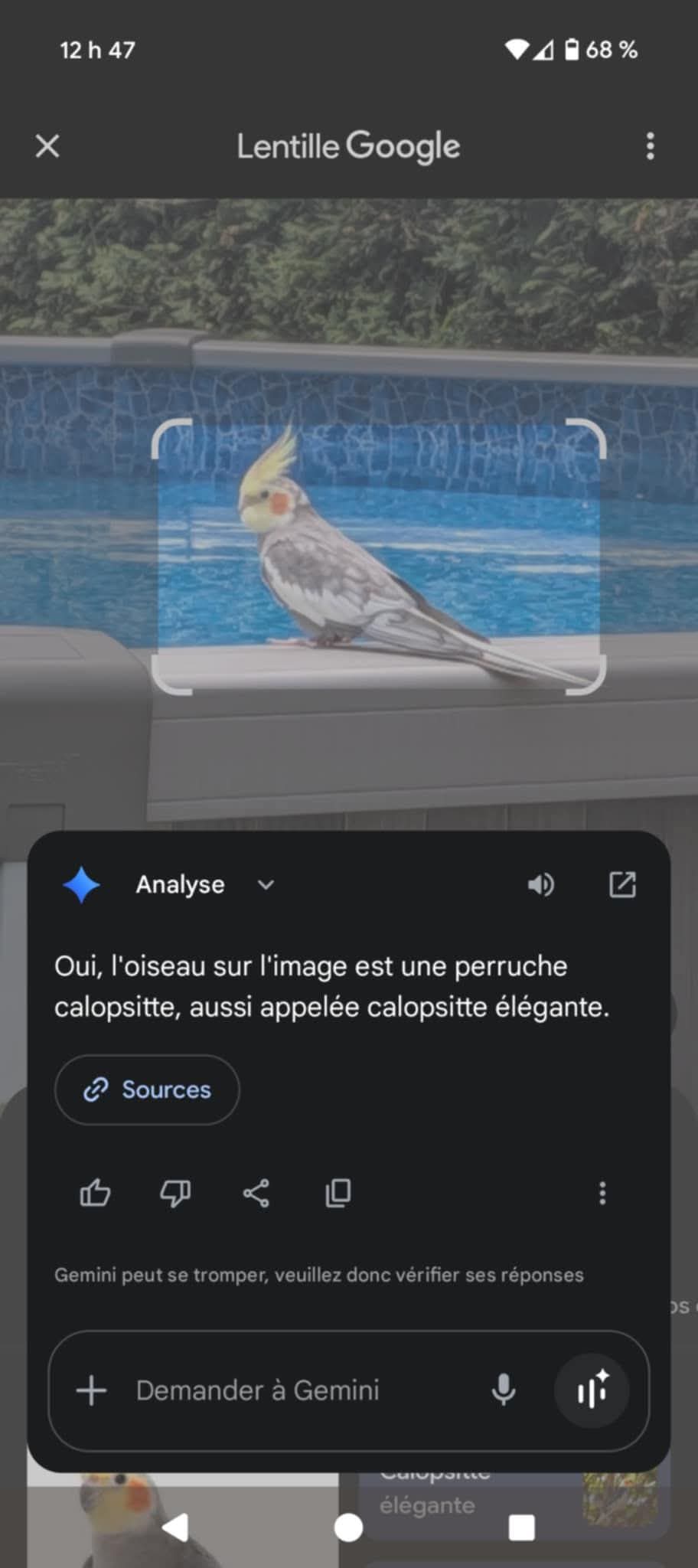Close Lentille Google with the X
This screenshot has width=698, height=1568.
tap(47, 145)
